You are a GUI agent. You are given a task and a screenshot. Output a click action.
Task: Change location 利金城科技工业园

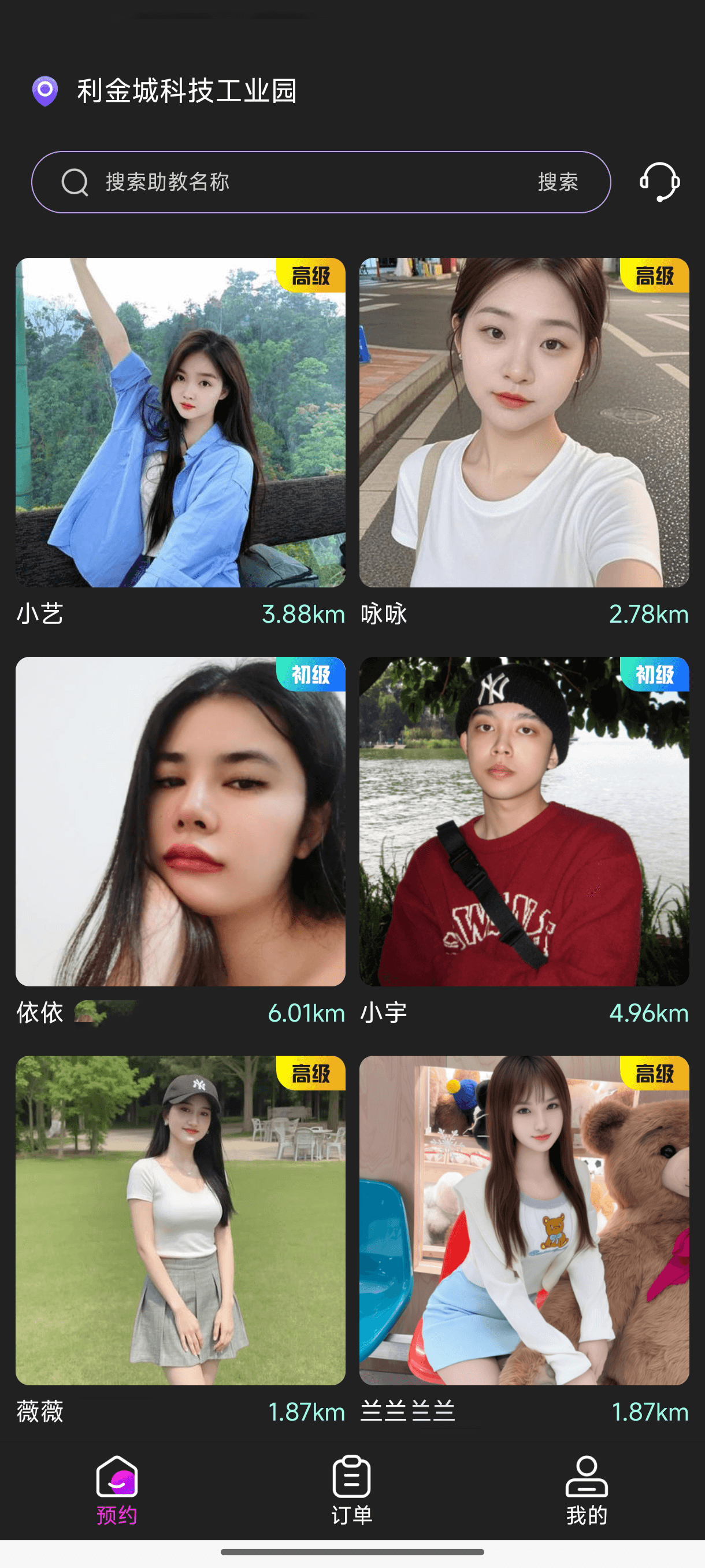pos(185,91)
